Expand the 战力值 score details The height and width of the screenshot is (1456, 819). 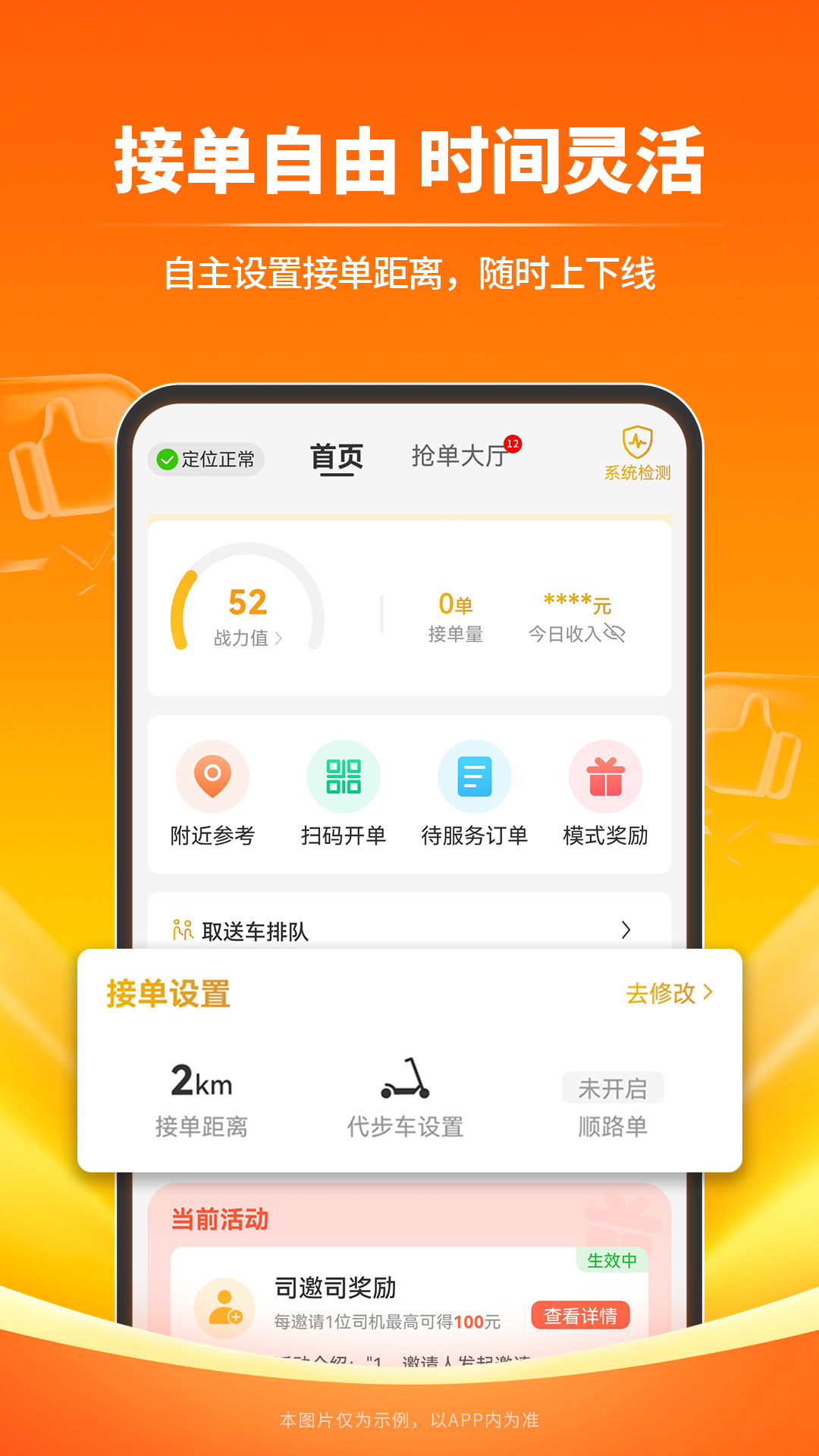click(x=278, y=638)
